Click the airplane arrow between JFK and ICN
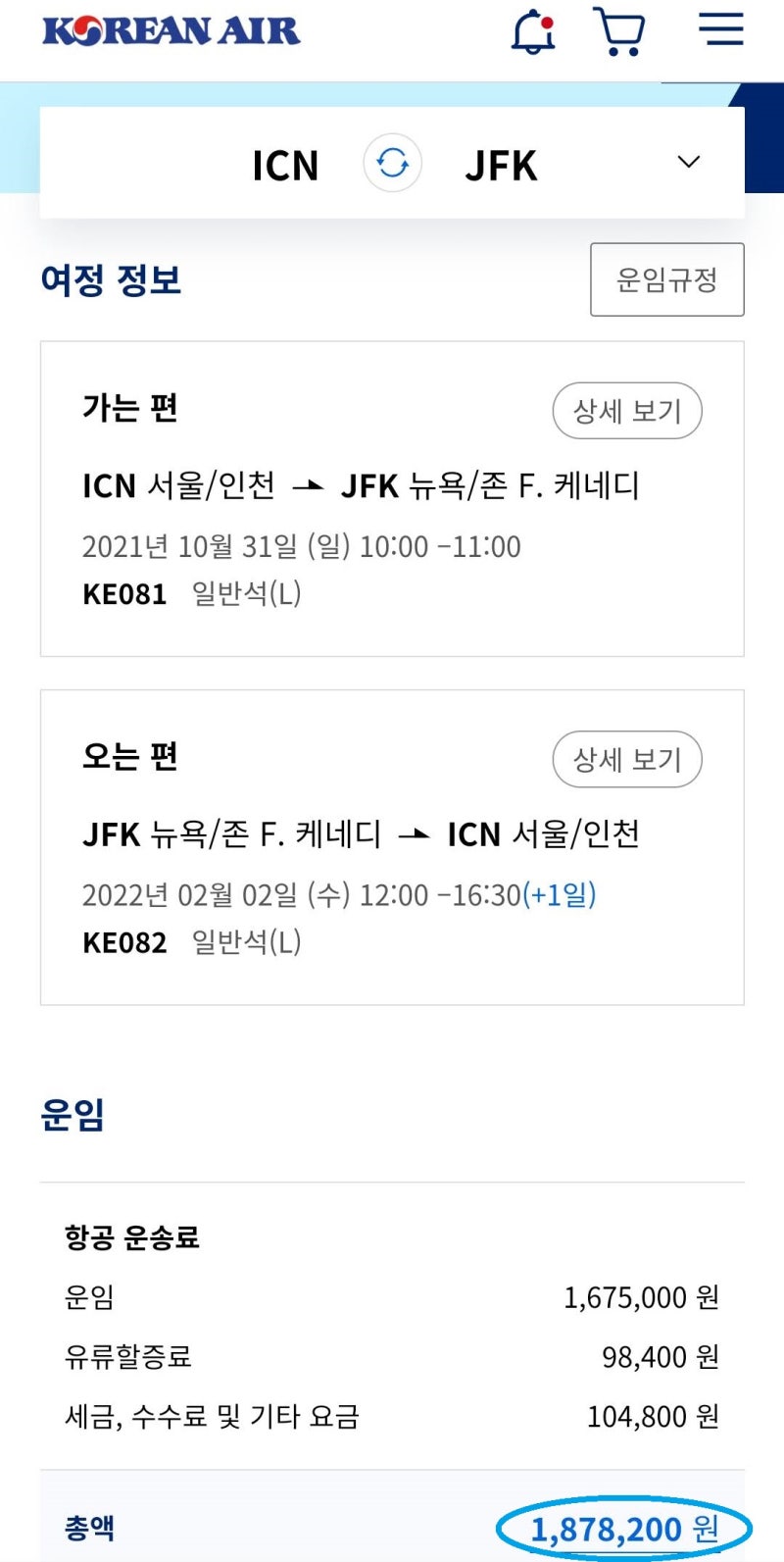Image resolution: width=784 pixels, height=1562 pixels. [415, 833]
